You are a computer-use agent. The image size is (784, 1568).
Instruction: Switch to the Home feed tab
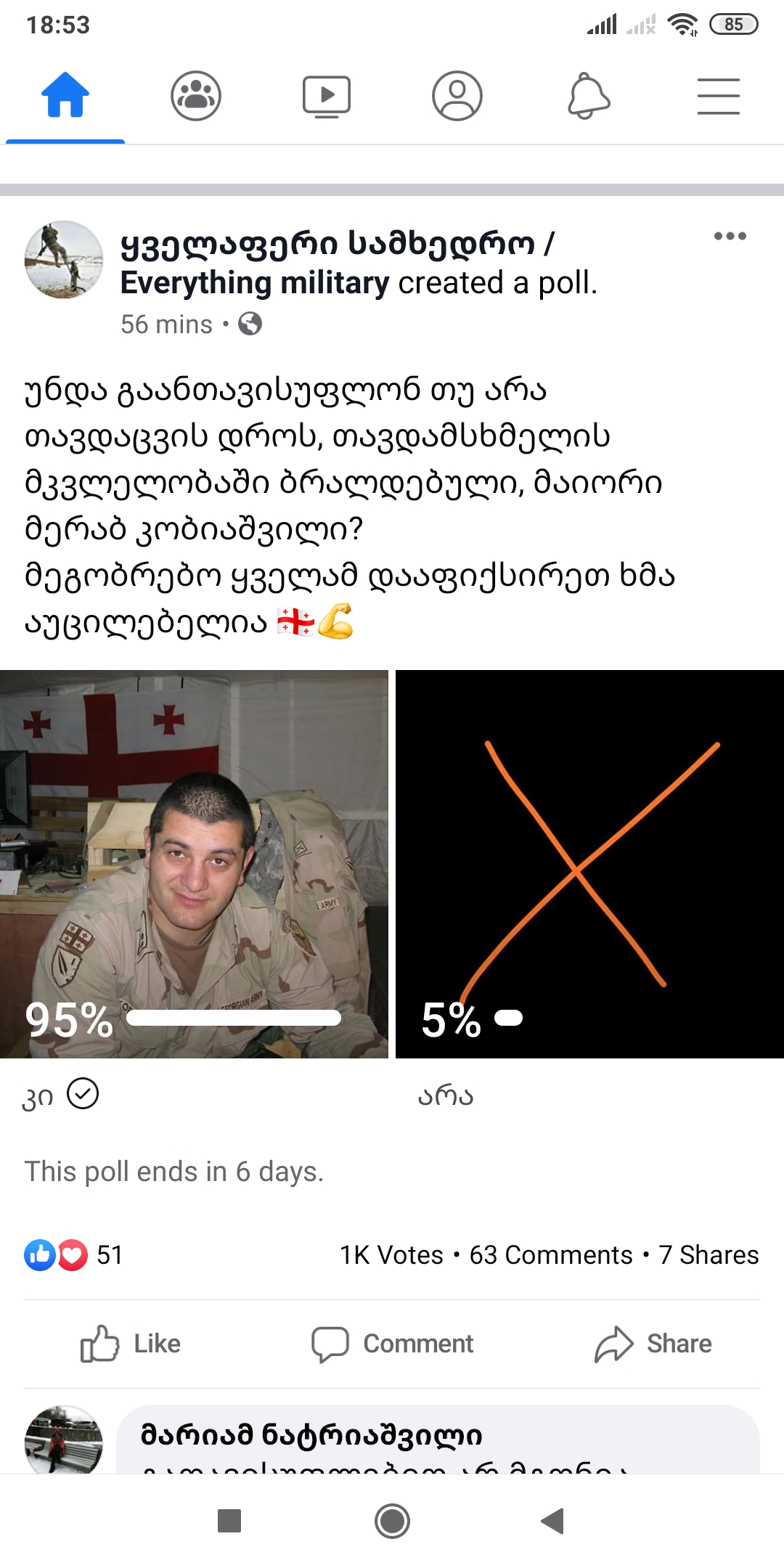[65, 96]
